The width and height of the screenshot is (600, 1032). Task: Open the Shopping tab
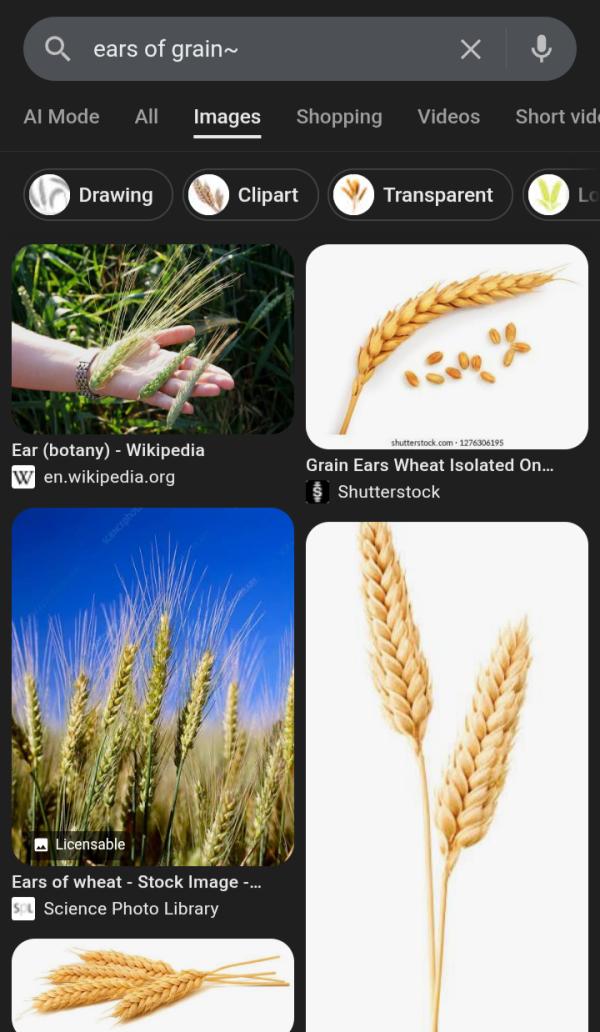tap(339, 117)
